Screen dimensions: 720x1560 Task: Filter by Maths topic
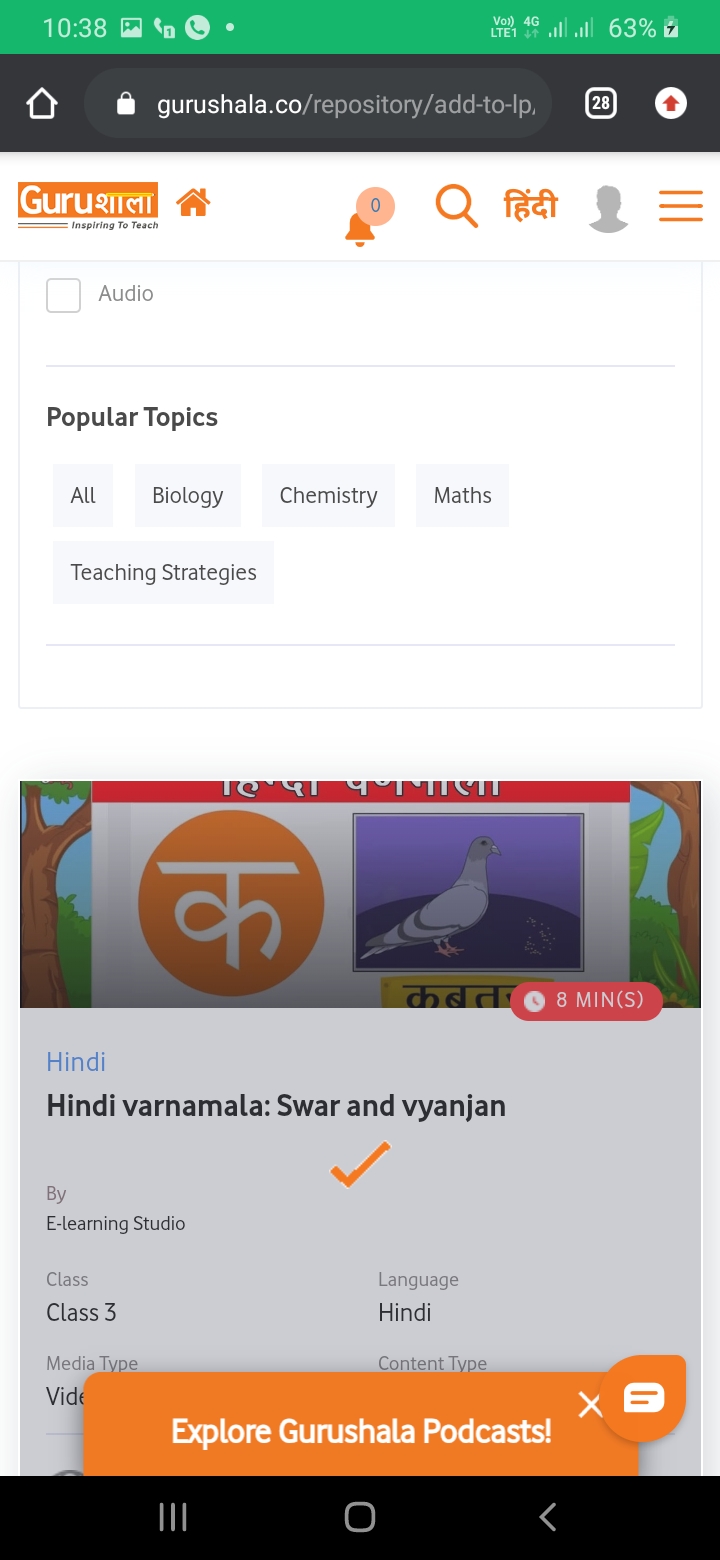[x=462, y=495]
